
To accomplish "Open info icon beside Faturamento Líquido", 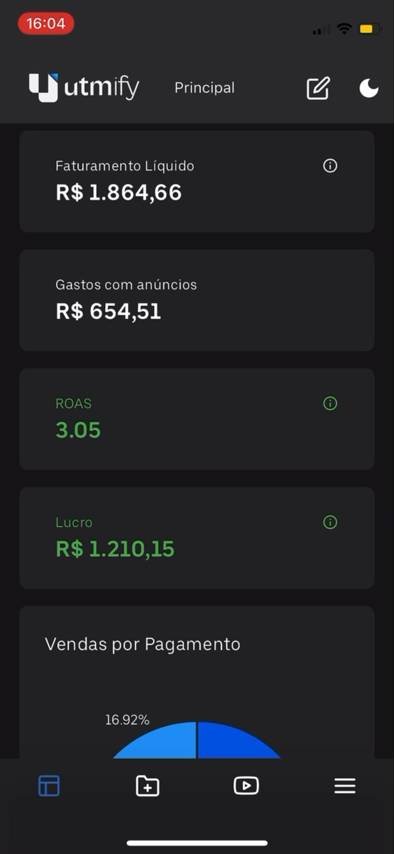I will (x=330, y=166).
